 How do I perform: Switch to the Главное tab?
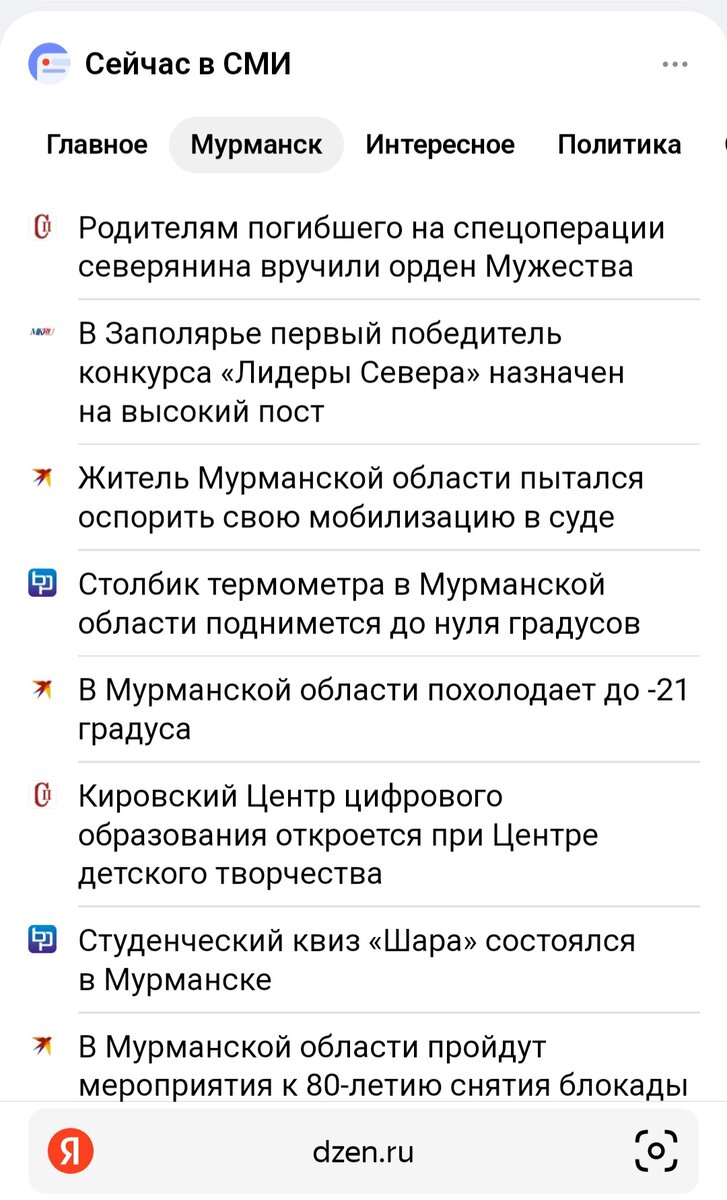coord(97,145)
